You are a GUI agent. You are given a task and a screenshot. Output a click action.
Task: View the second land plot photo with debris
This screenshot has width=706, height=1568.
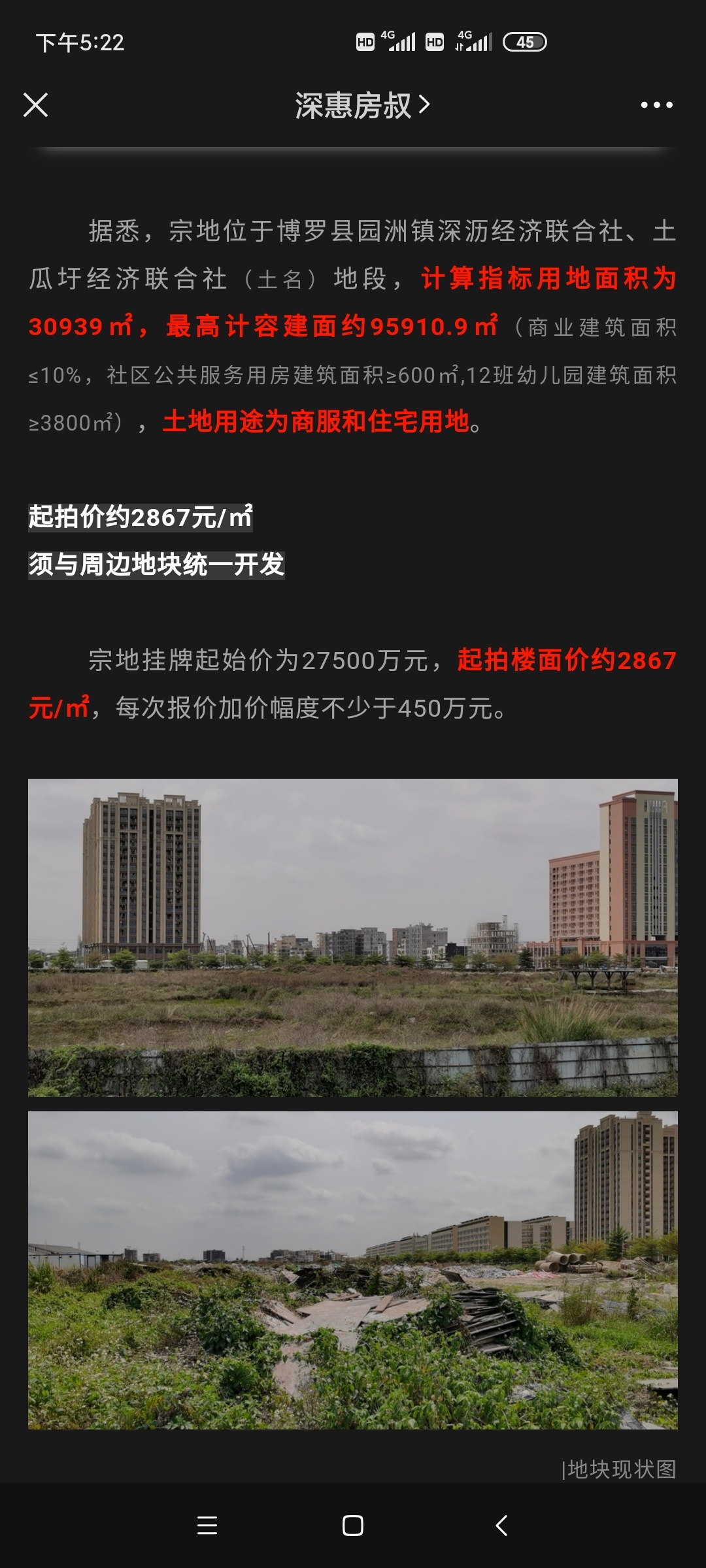click(x=353, y=1269)
